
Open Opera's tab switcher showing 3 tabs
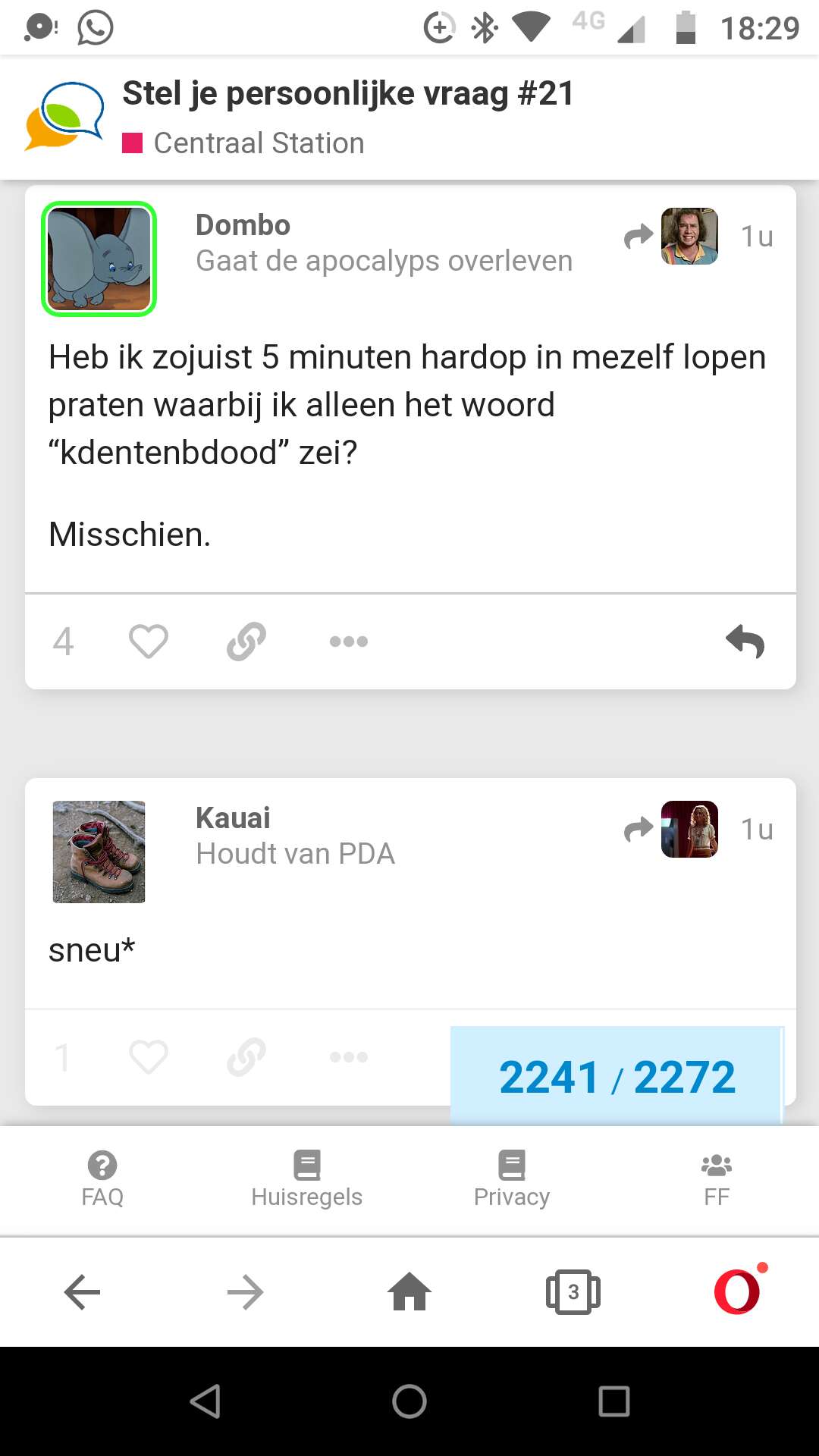coord(573,1292)
